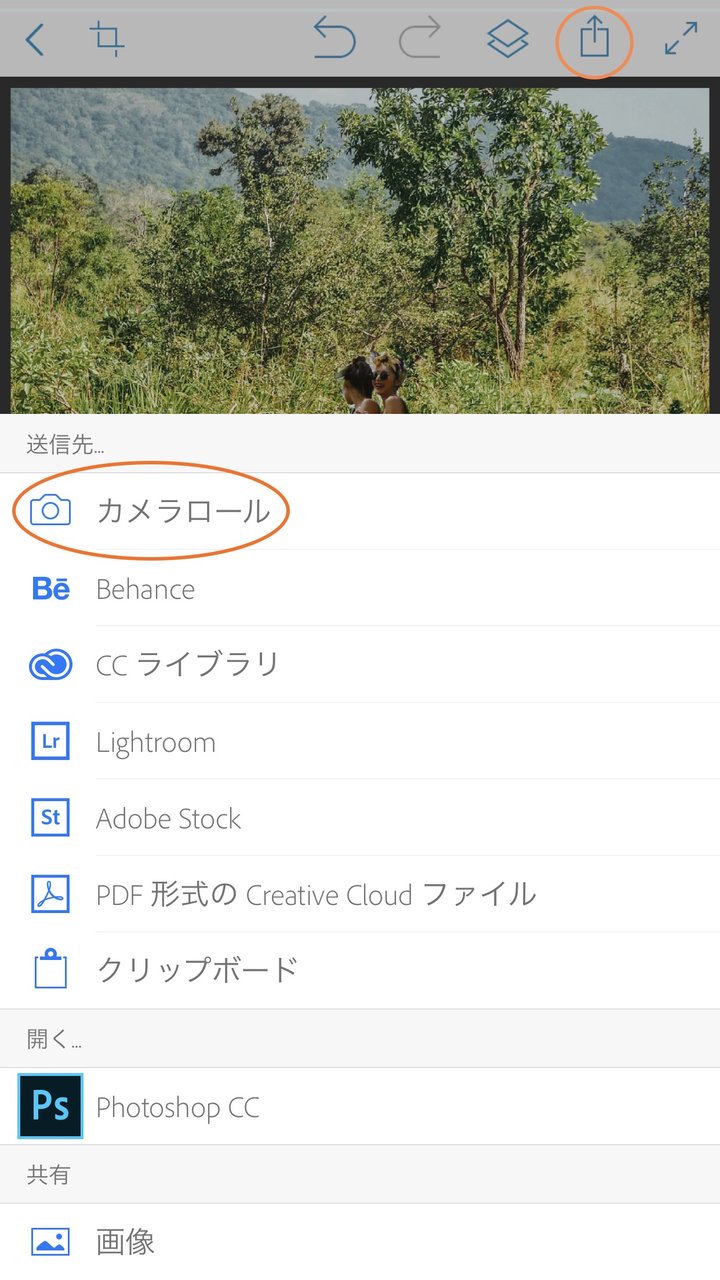
Task: Choose Adobe Stock
Action: (x=360, y=818)
